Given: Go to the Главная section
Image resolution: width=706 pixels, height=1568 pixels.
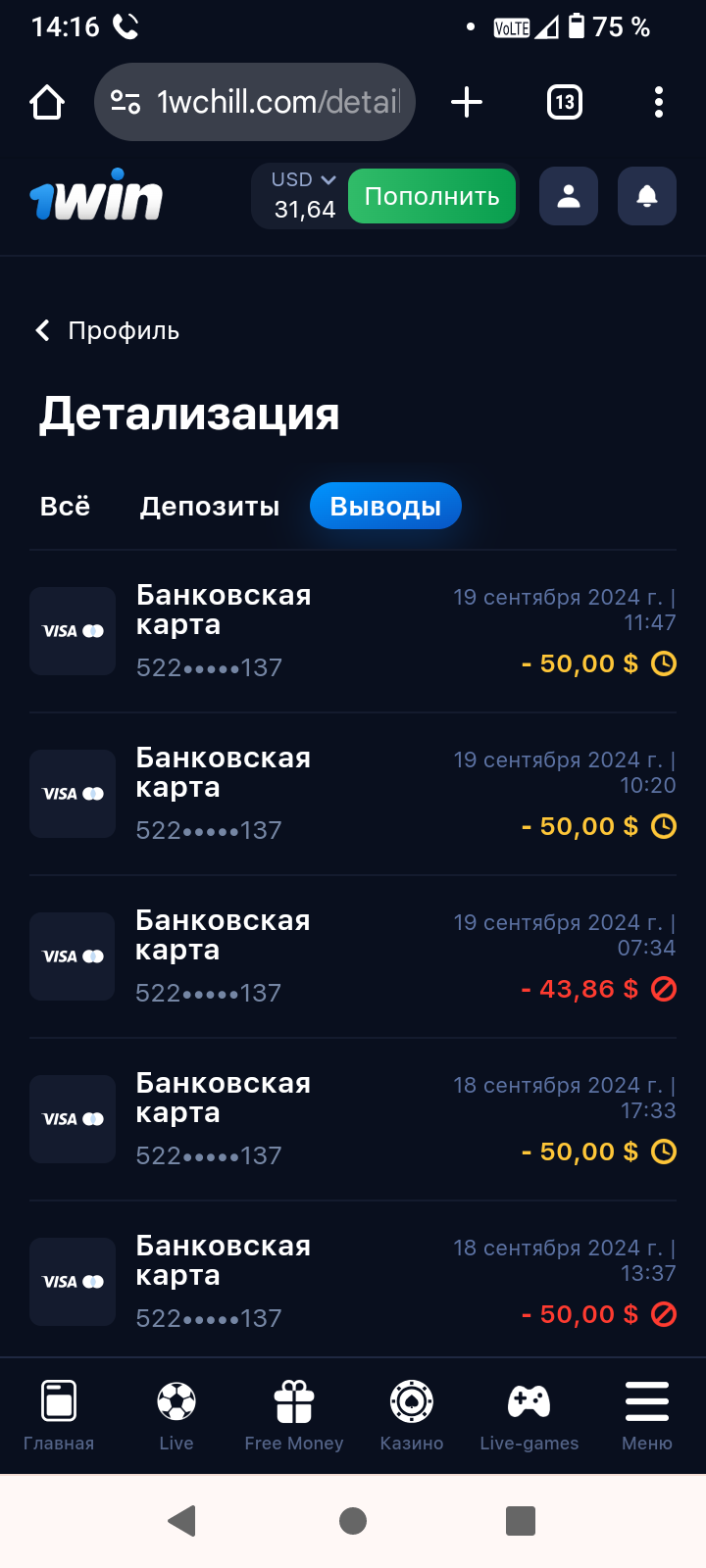Looking at the screenshot, I should pyautogui.click(x=59, y=1415).
